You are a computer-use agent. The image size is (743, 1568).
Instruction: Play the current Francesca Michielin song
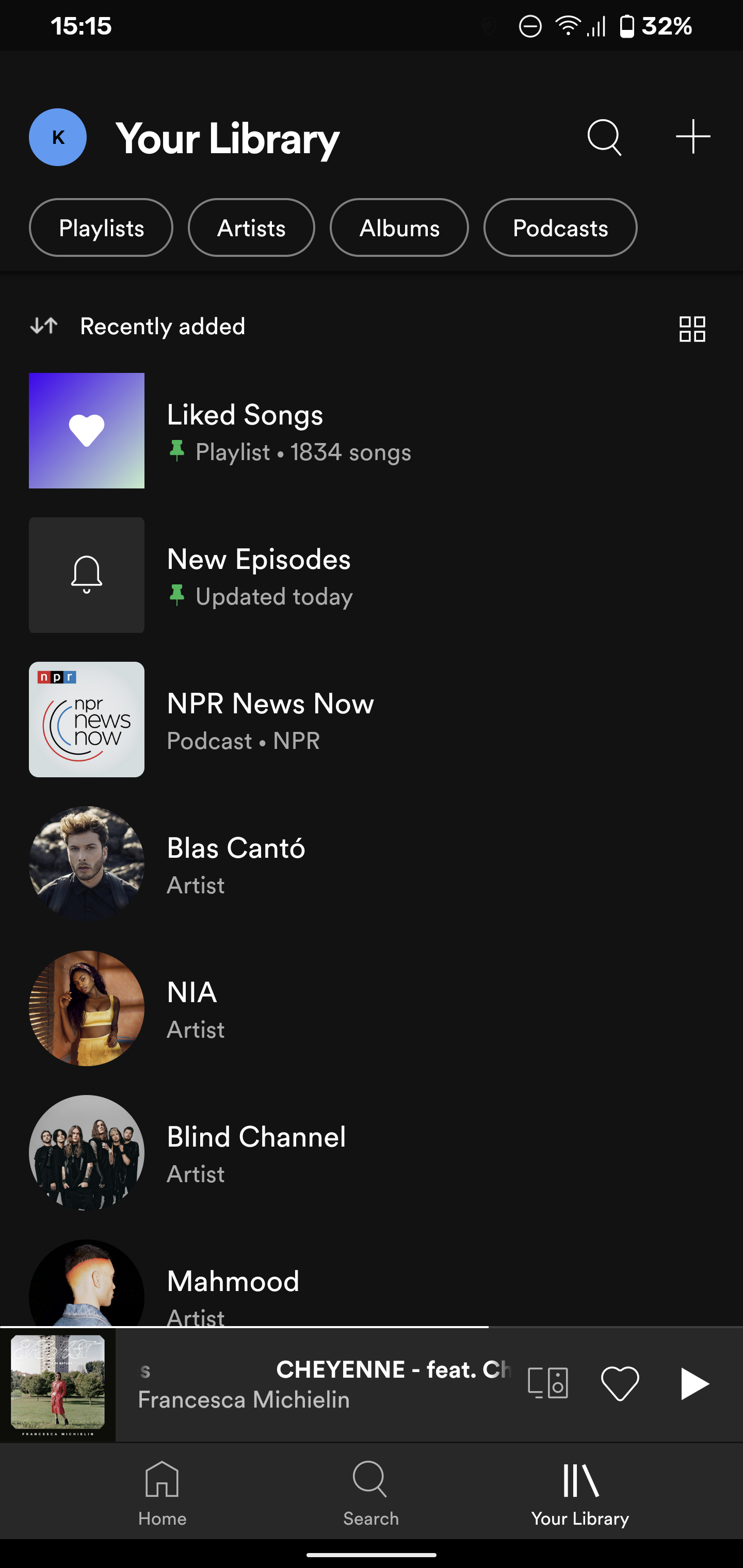click(x=694, y=1383)
